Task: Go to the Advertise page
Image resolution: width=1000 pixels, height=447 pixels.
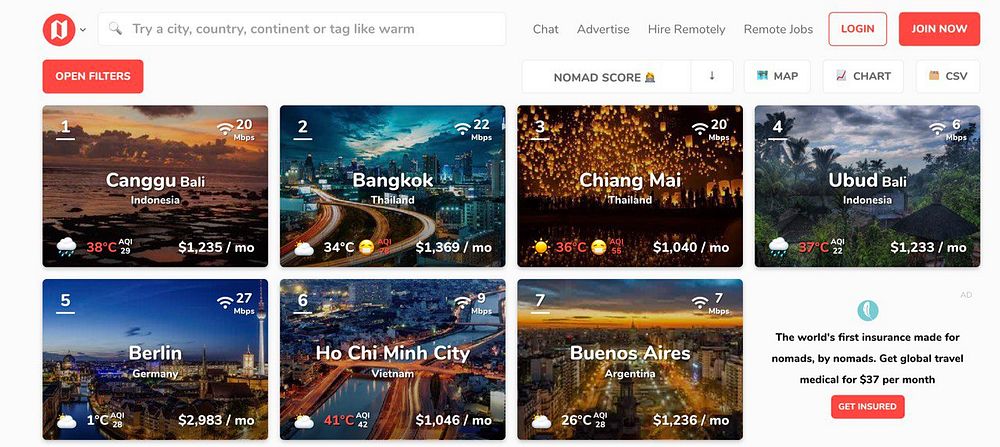Action: 603,29
